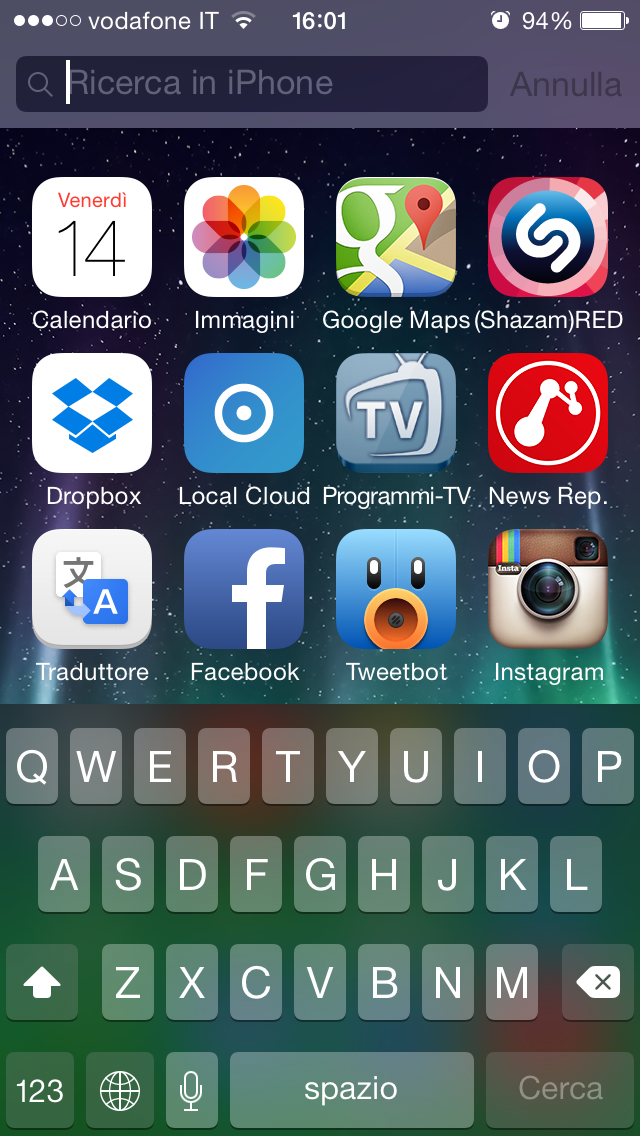The image size is (640, 1136).
Task: Switch keyboard language with the globe key
Action: [120, 1090]
